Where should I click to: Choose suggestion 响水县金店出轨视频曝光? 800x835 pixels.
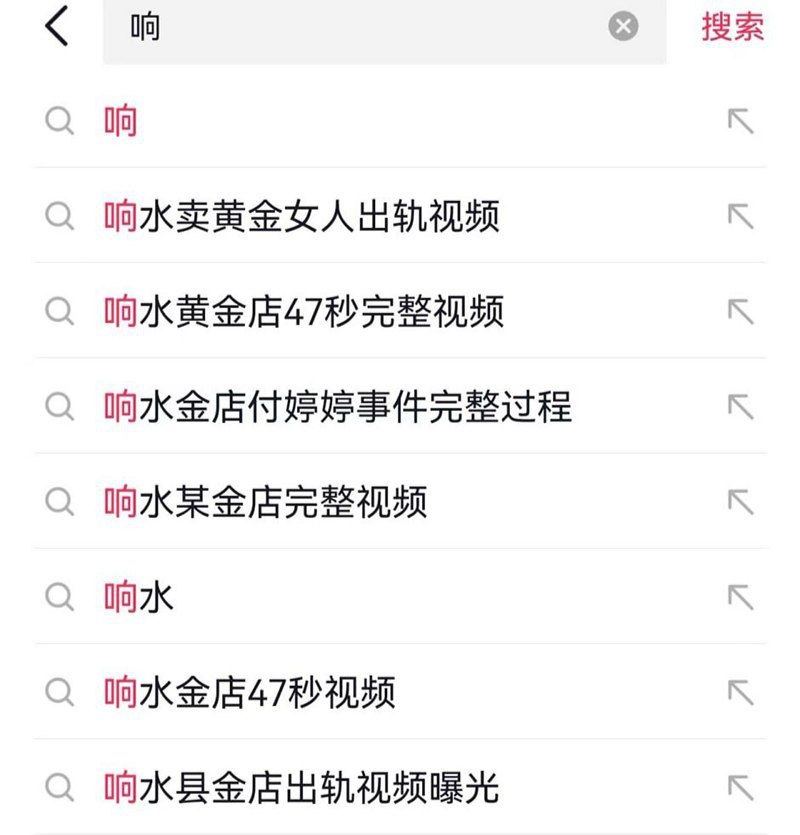point(300,788)
